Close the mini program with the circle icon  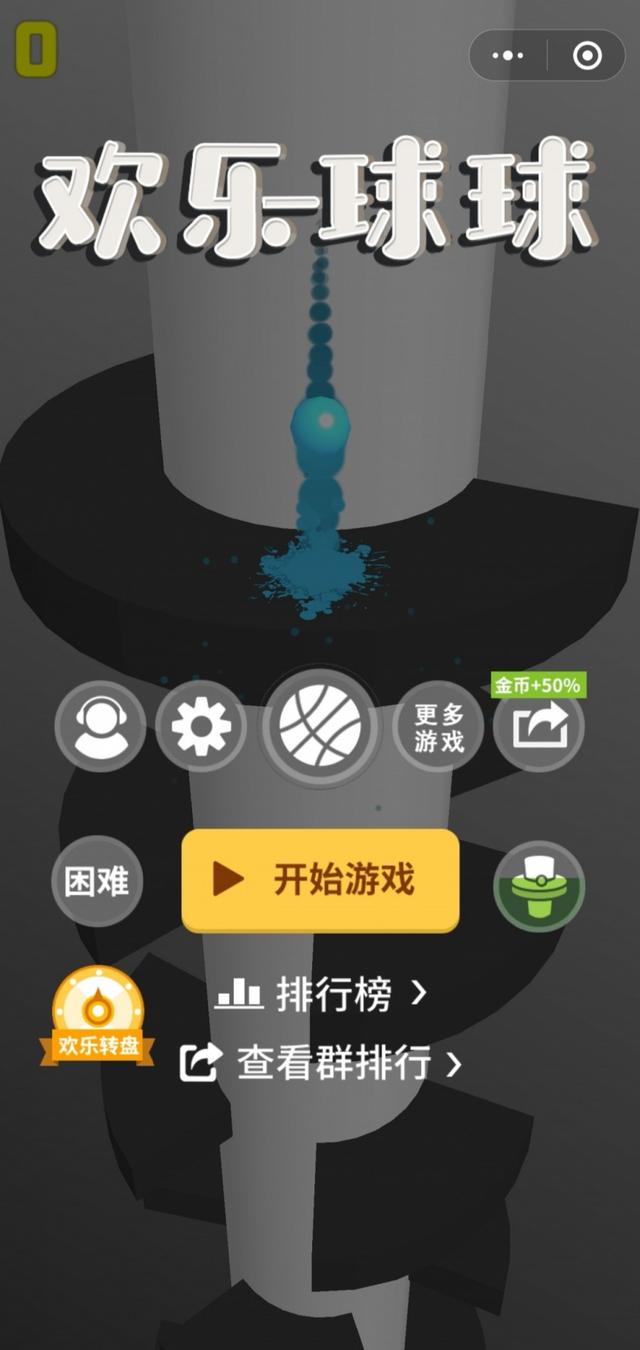coord(587,56)
